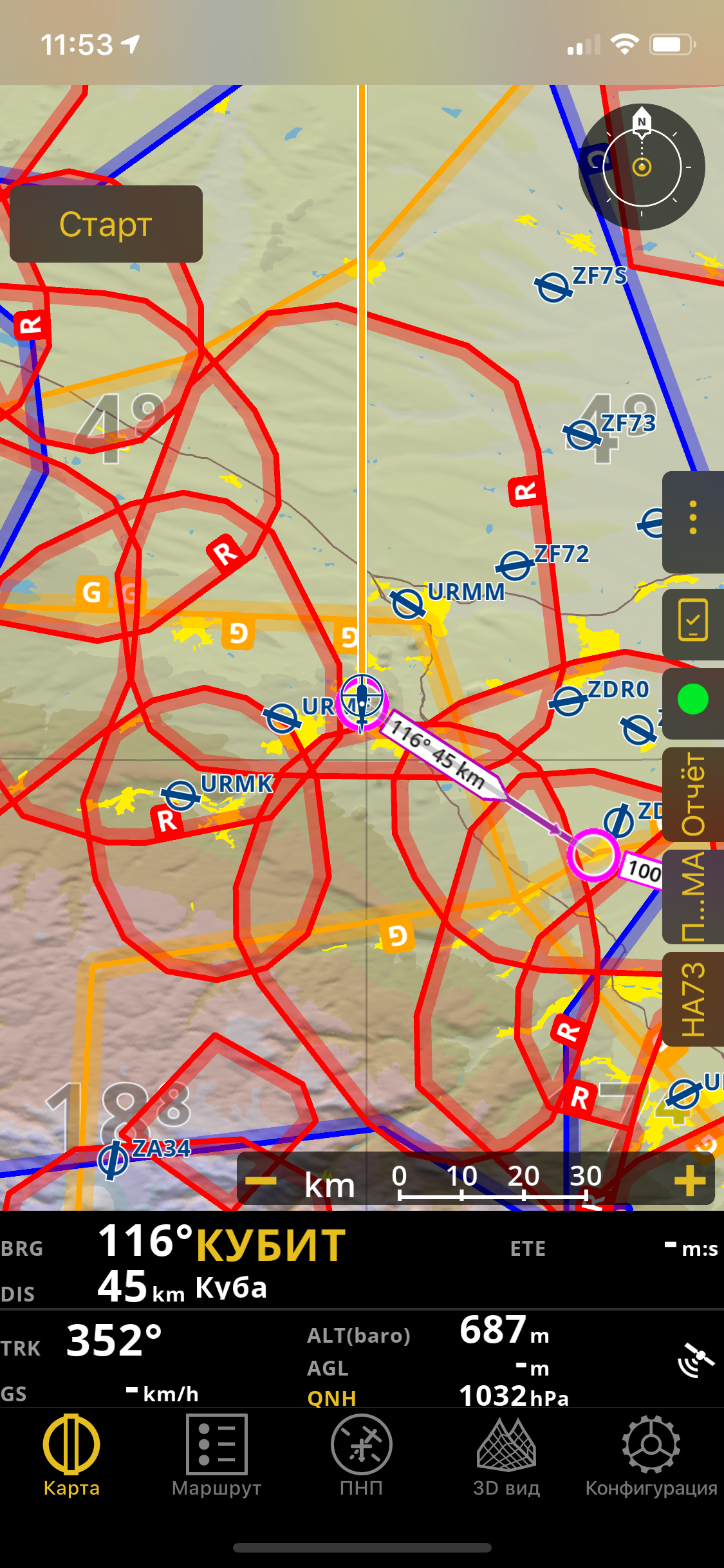The width and height of the screenshot is (724, 1568).
Task: Open the НА73 side tab
Action: pos(694,999)
